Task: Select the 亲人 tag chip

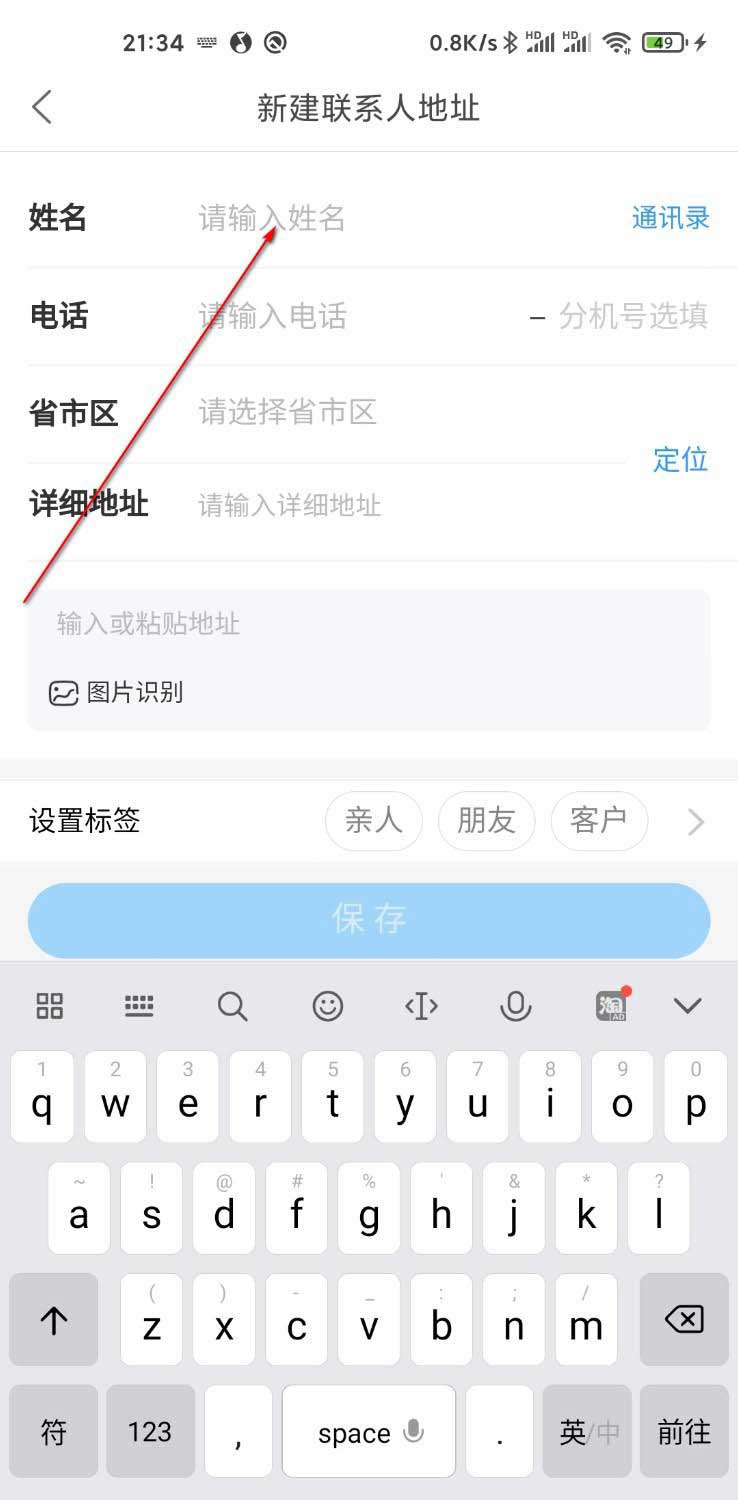Action: [373, 821]
